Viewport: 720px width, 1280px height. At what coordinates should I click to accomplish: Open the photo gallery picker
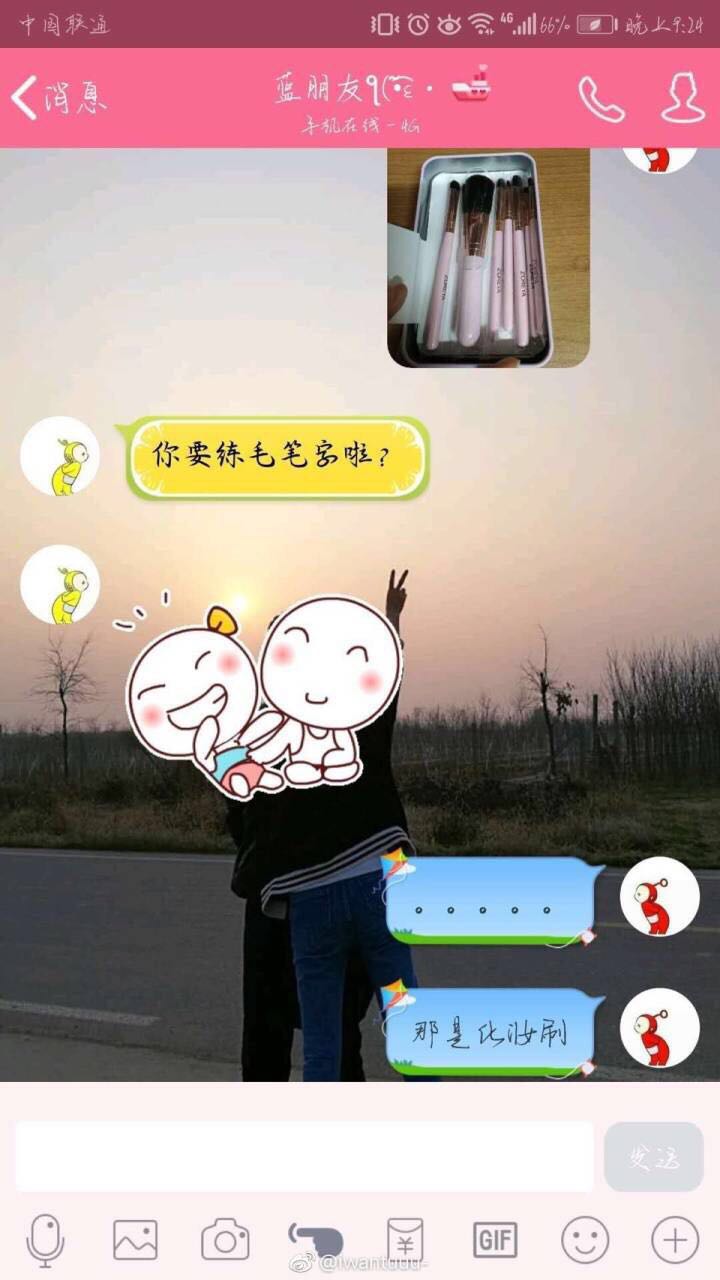coord(135,1241)
